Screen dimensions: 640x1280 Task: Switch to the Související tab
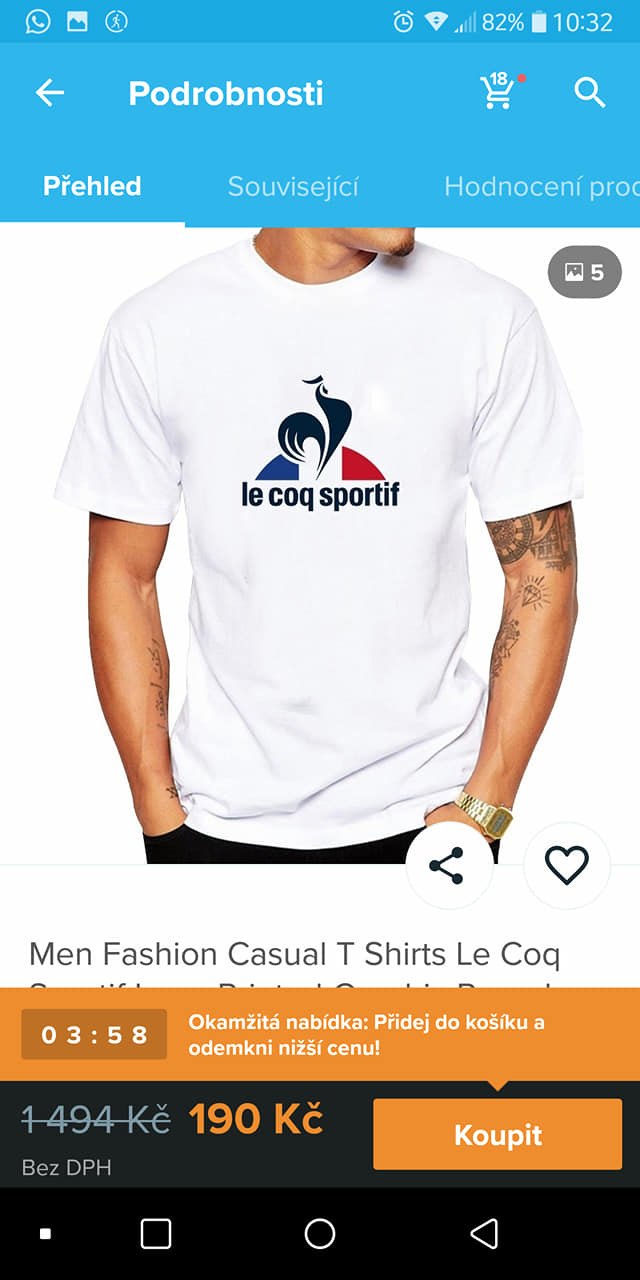pos(293,186)
